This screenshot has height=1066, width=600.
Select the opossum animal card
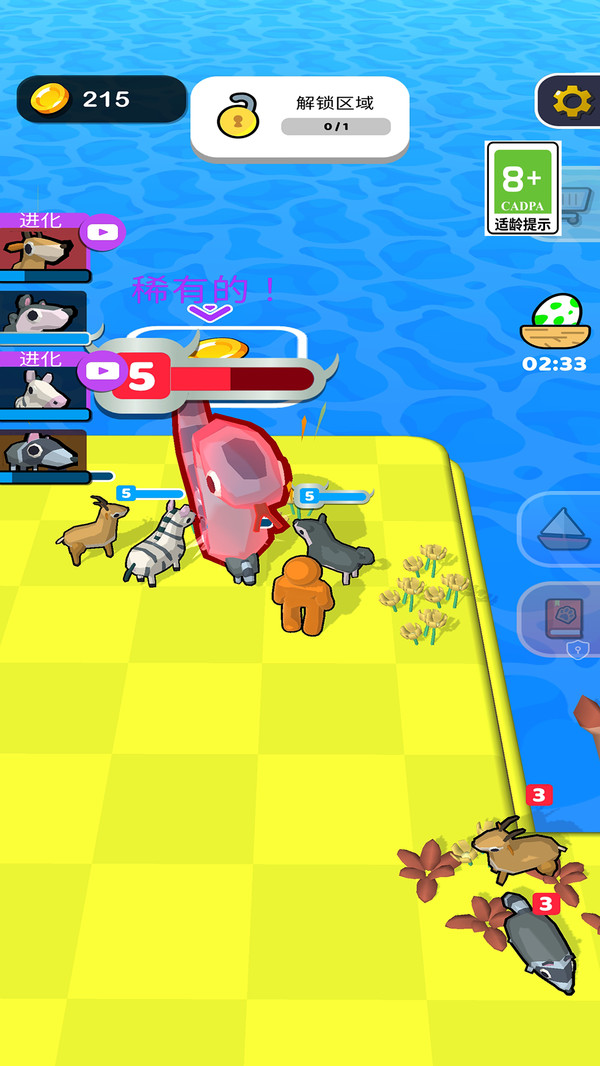coord(43,314)
